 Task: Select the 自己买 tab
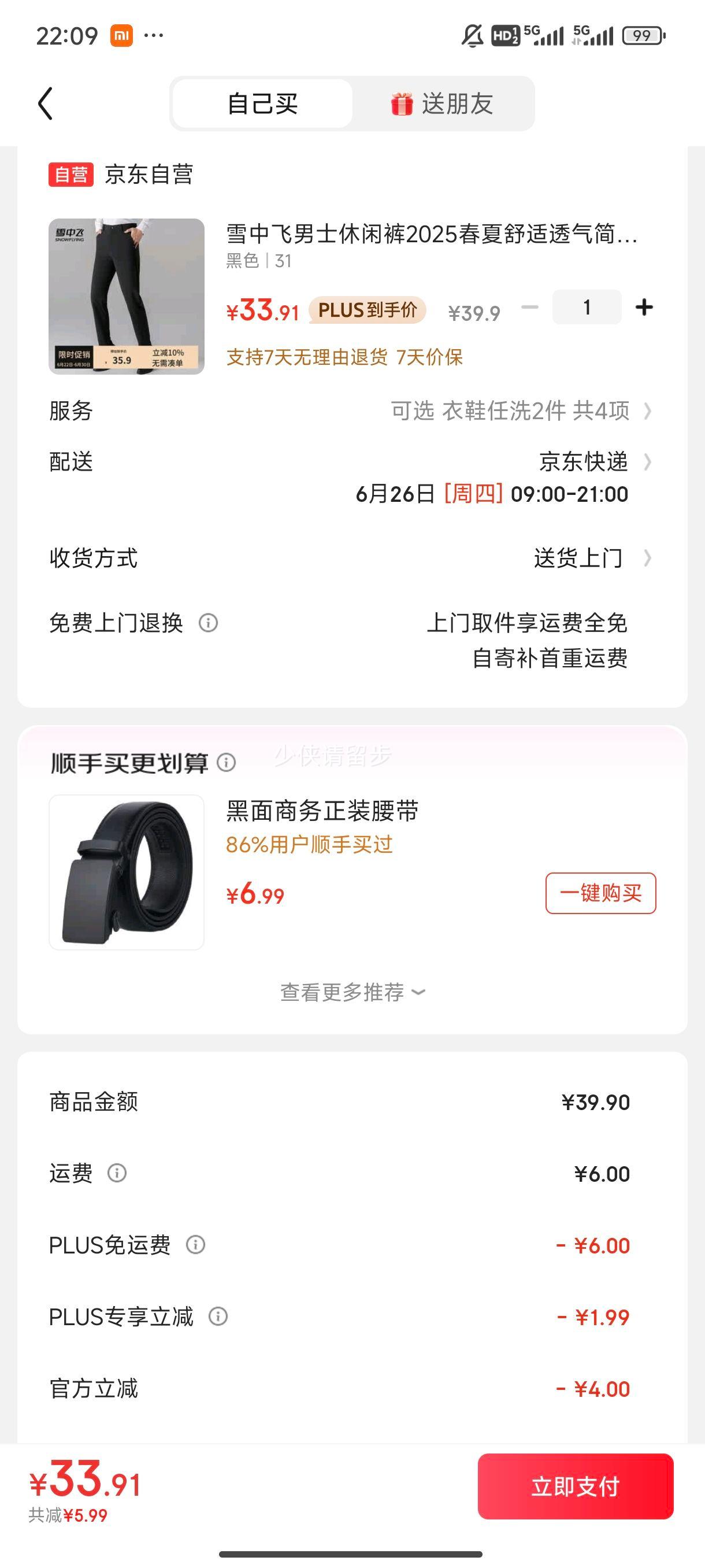pos(262,103)
